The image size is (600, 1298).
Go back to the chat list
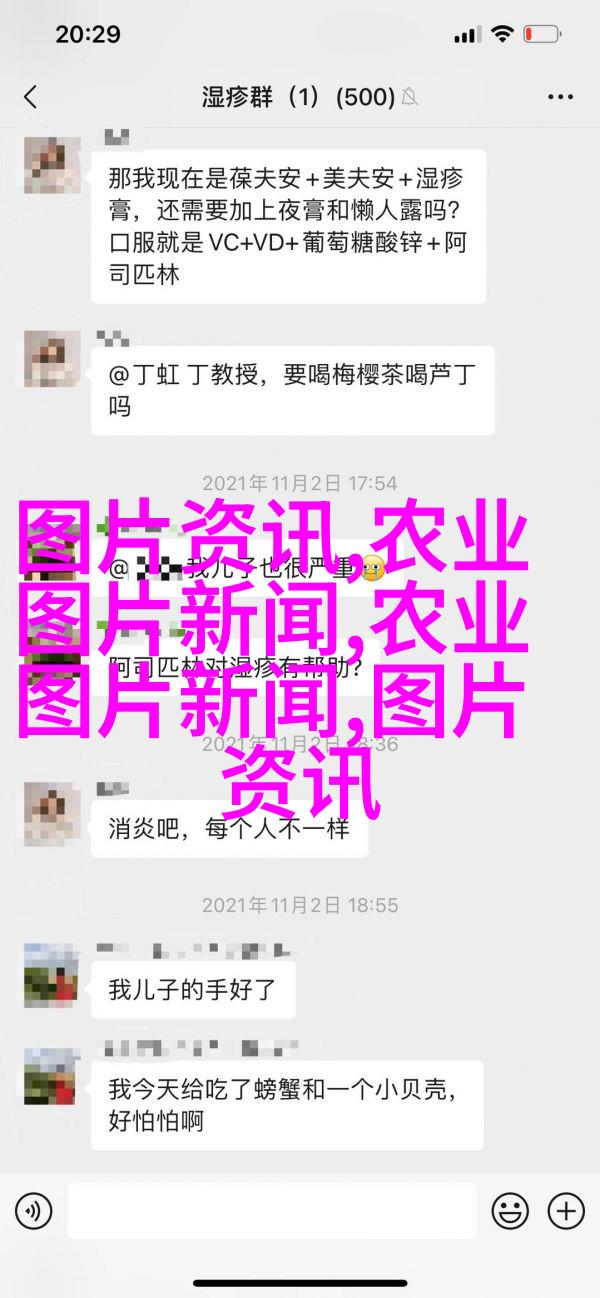pyautogui.click(x=30, y=97)
